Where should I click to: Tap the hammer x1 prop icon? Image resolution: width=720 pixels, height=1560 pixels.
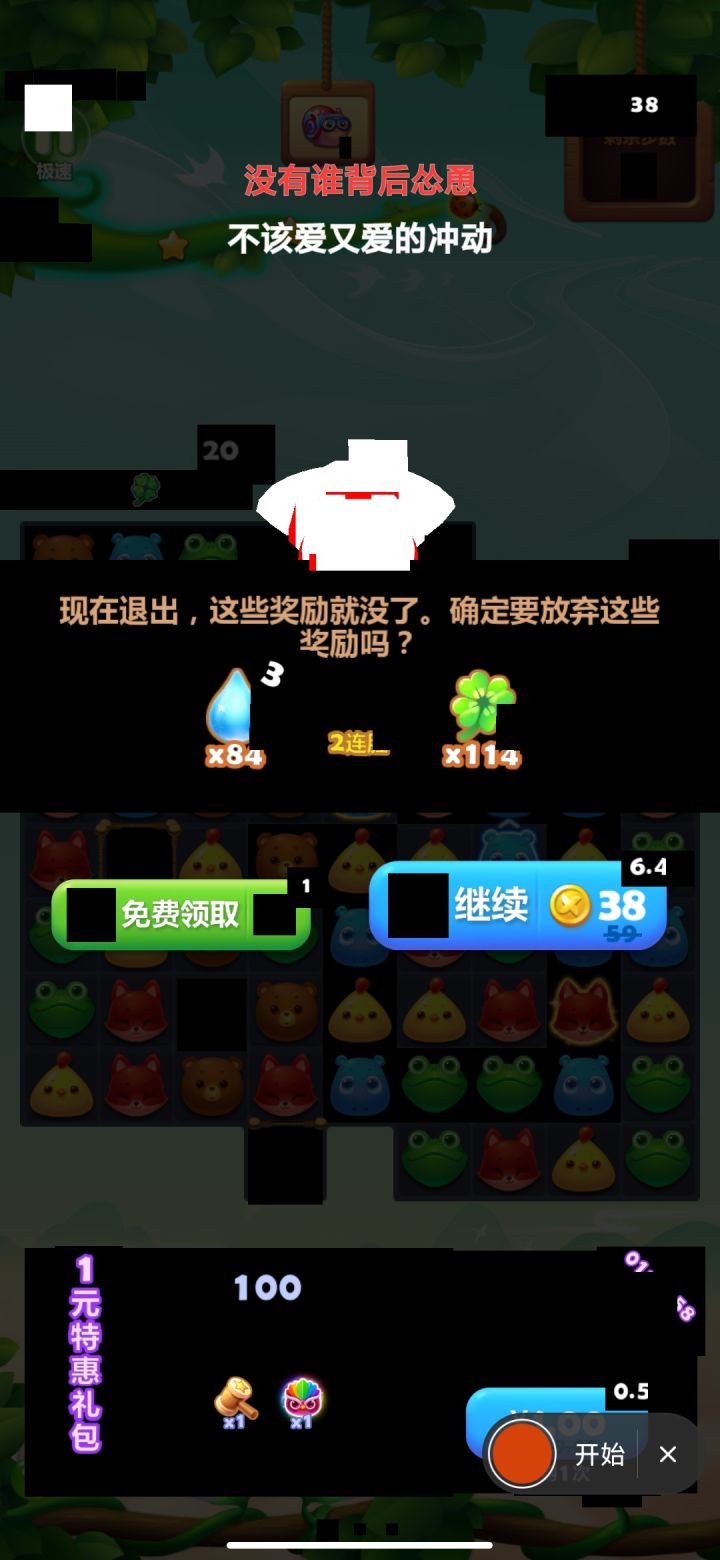(232, 1395)
